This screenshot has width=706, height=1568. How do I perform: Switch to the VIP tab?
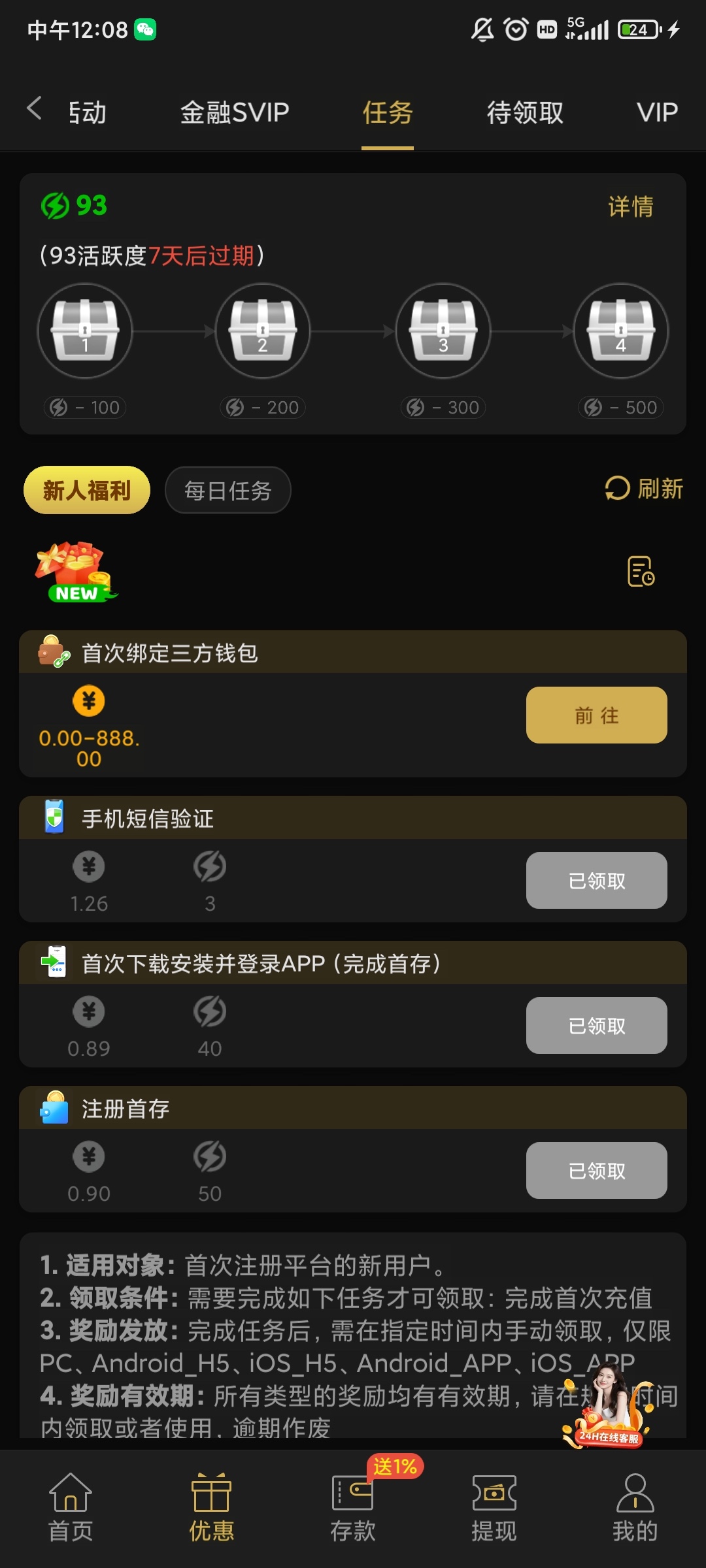(657, 112)
